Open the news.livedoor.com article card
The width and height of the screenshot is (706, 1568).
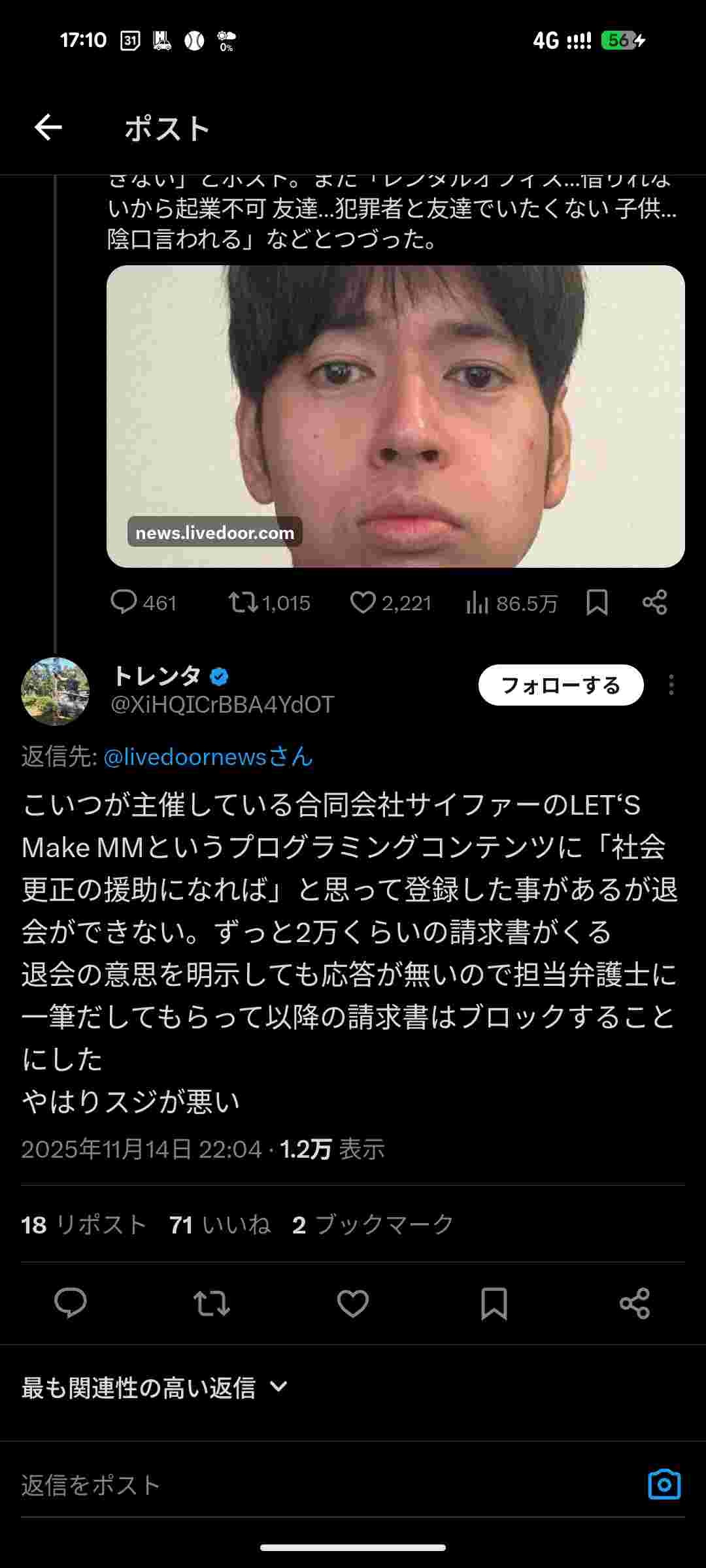395,416
